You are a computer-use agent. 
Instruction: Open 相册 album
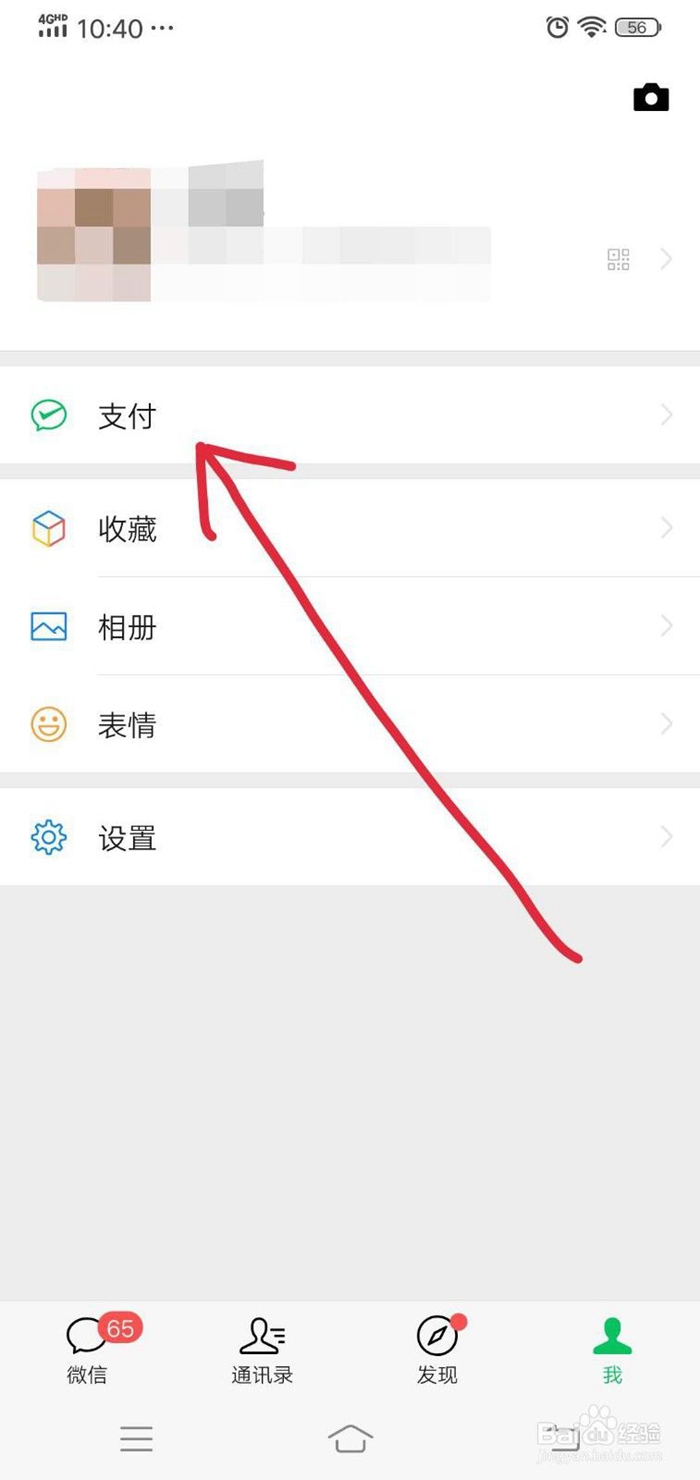click(x=350, y=626)
